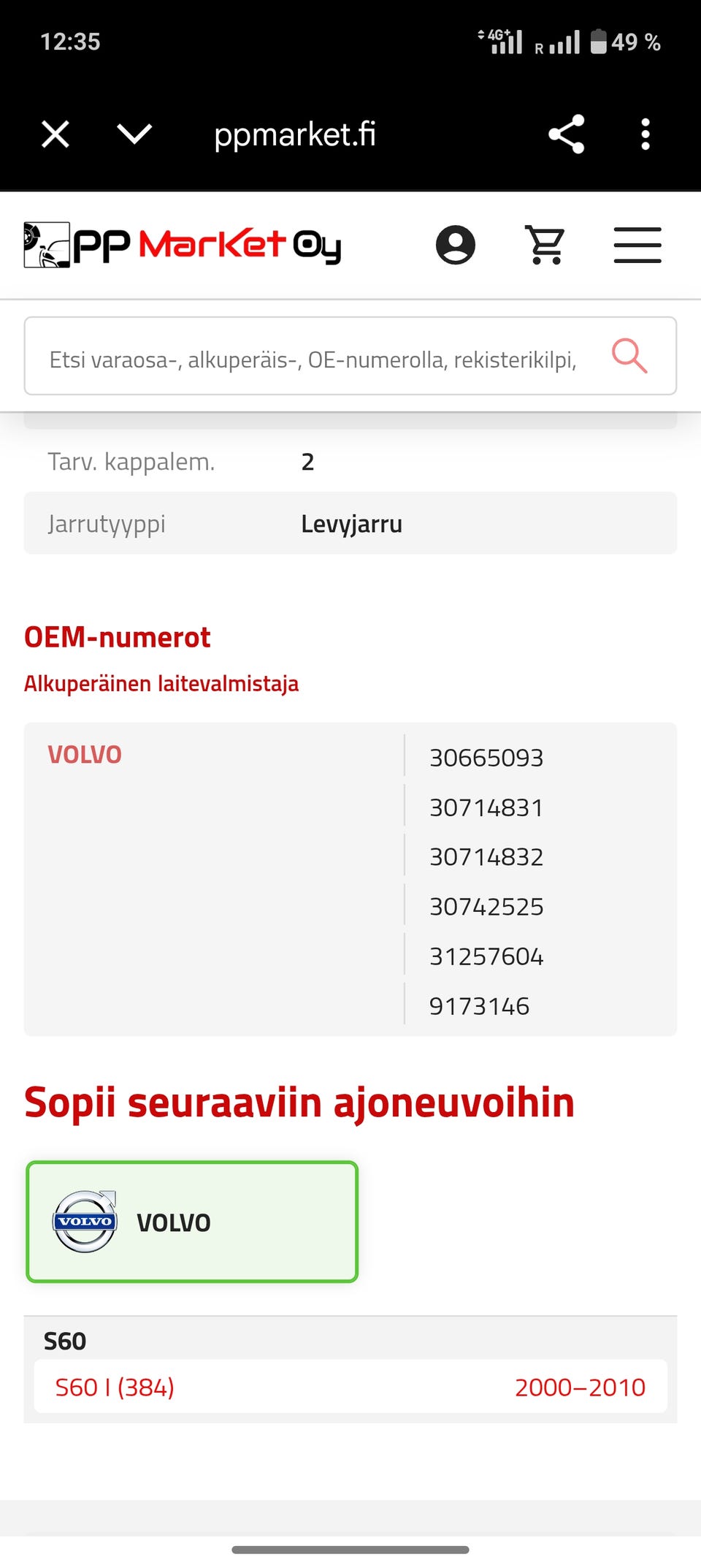Tap the parts search input field

tap(313, 357)
